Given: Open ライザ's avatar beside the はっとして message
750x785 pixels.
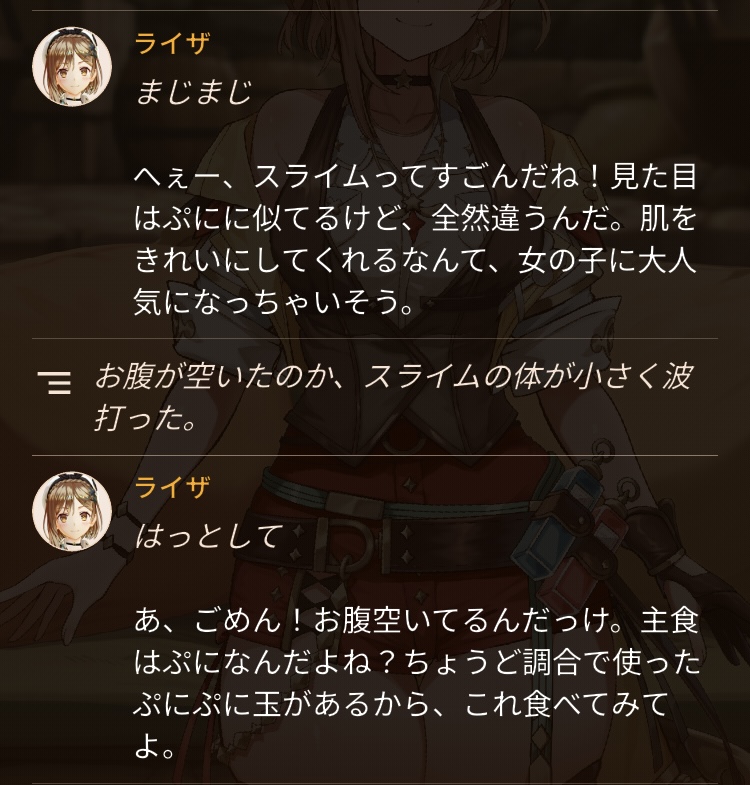Looking at the screenshot, I should tap(72, 511).
